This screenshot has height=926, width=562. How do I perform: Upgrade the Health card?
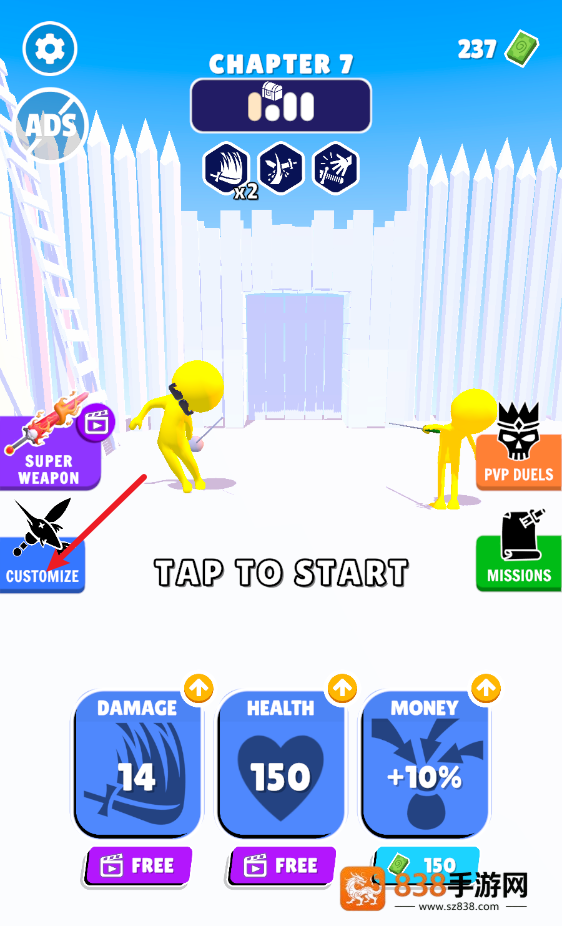(281, 764)
